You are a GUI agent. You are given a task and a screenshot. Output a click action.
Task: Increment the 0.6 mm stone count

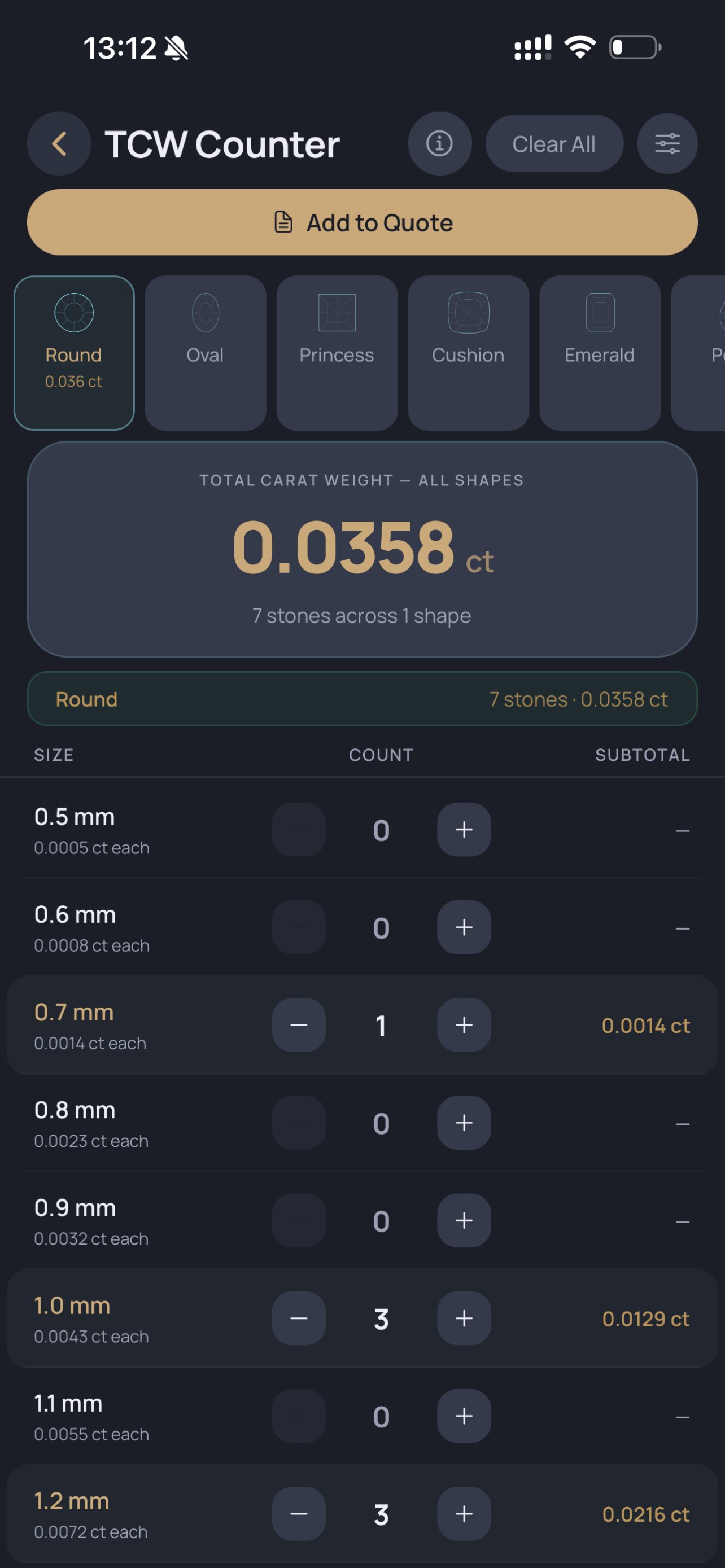pyautogui.click(x=463, y=927)
